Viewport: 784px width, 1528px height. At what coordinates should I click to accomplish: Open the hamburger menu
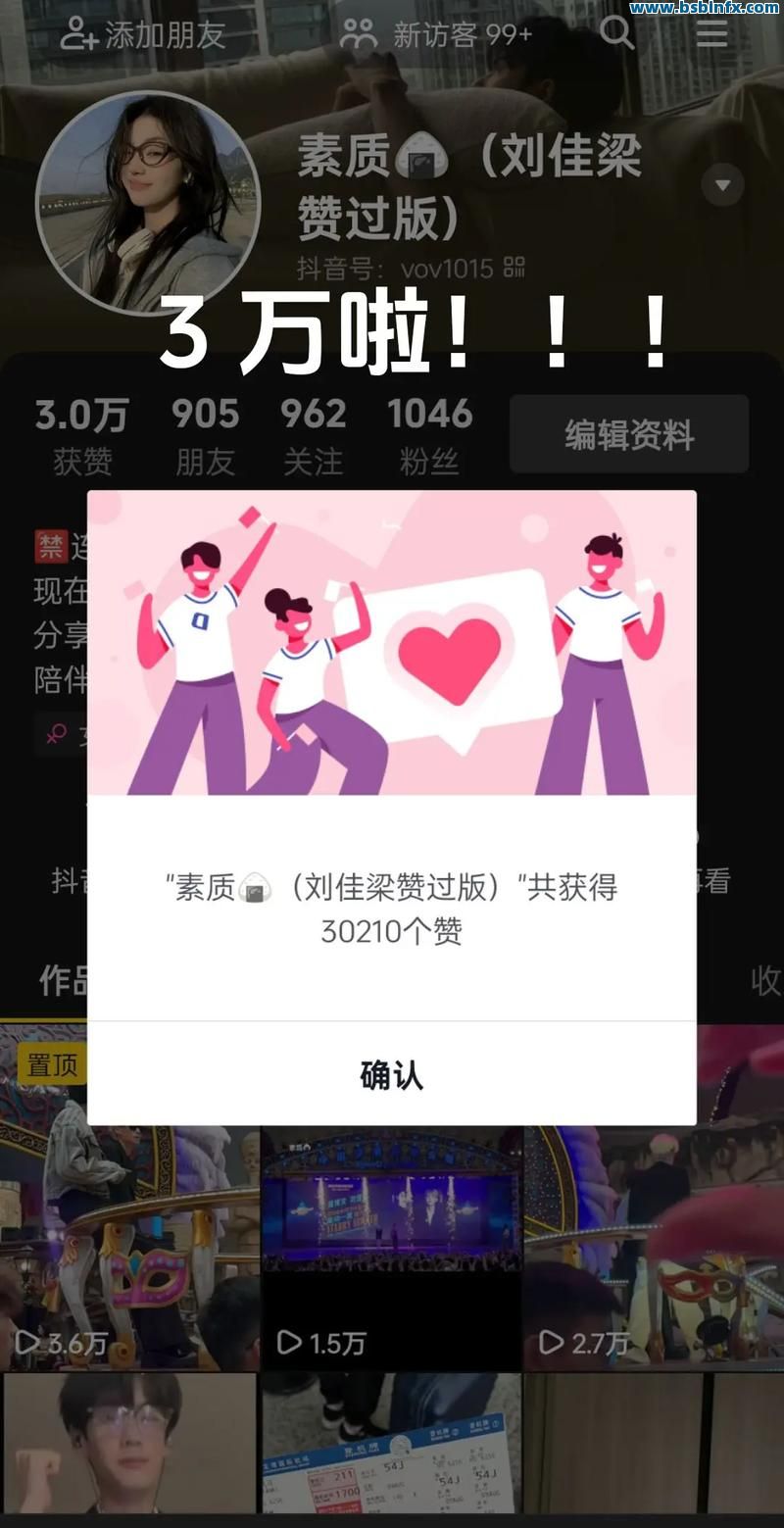point(711,33)
